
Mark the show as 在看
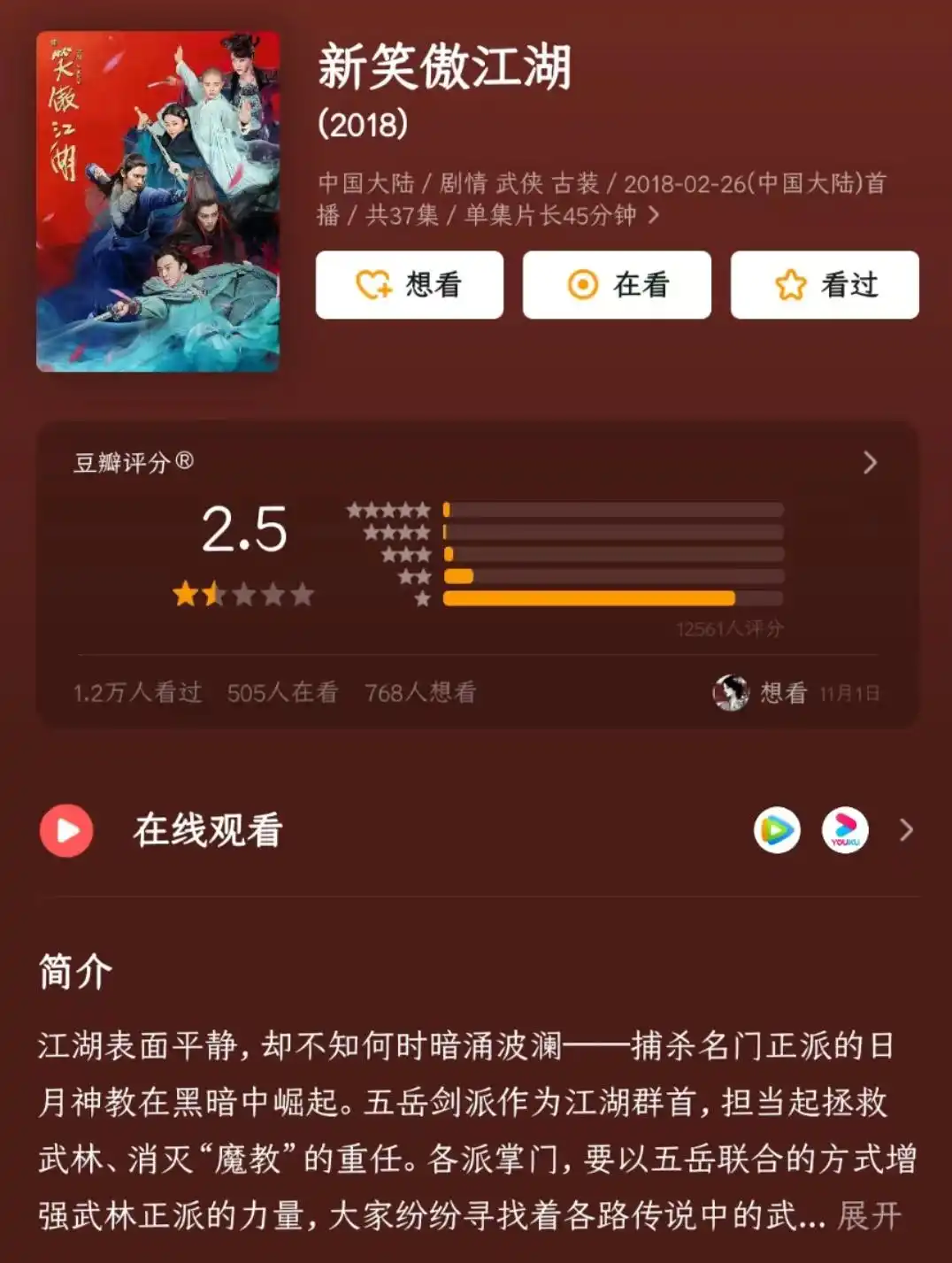coord(616,284)
